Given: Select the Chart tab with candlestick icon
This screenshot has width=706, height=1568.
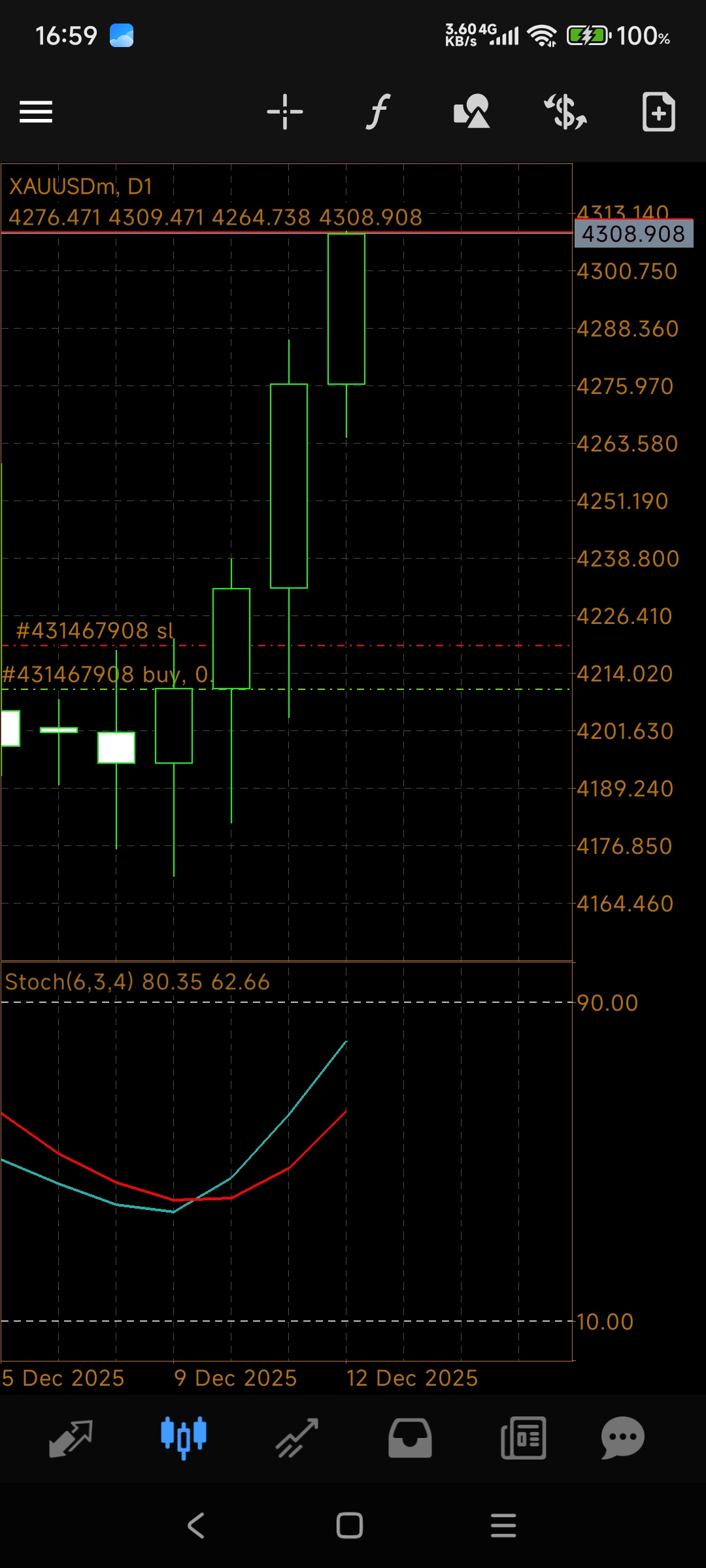Looking at the screenshot, I should click(x=184, y=1438).
